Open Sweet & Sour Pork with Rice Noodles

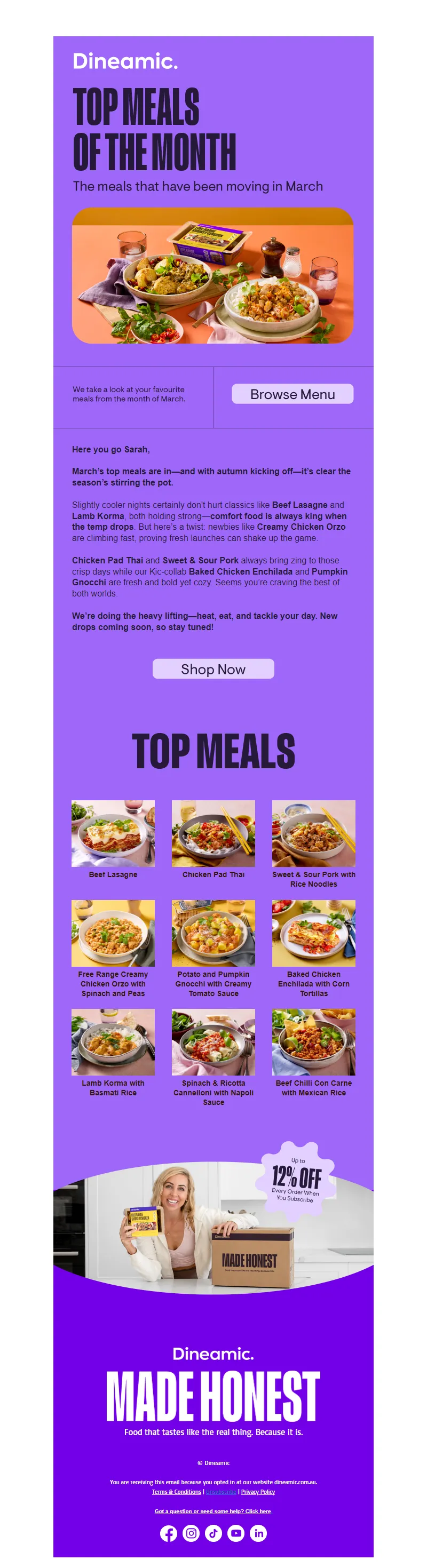click(313, 833)
